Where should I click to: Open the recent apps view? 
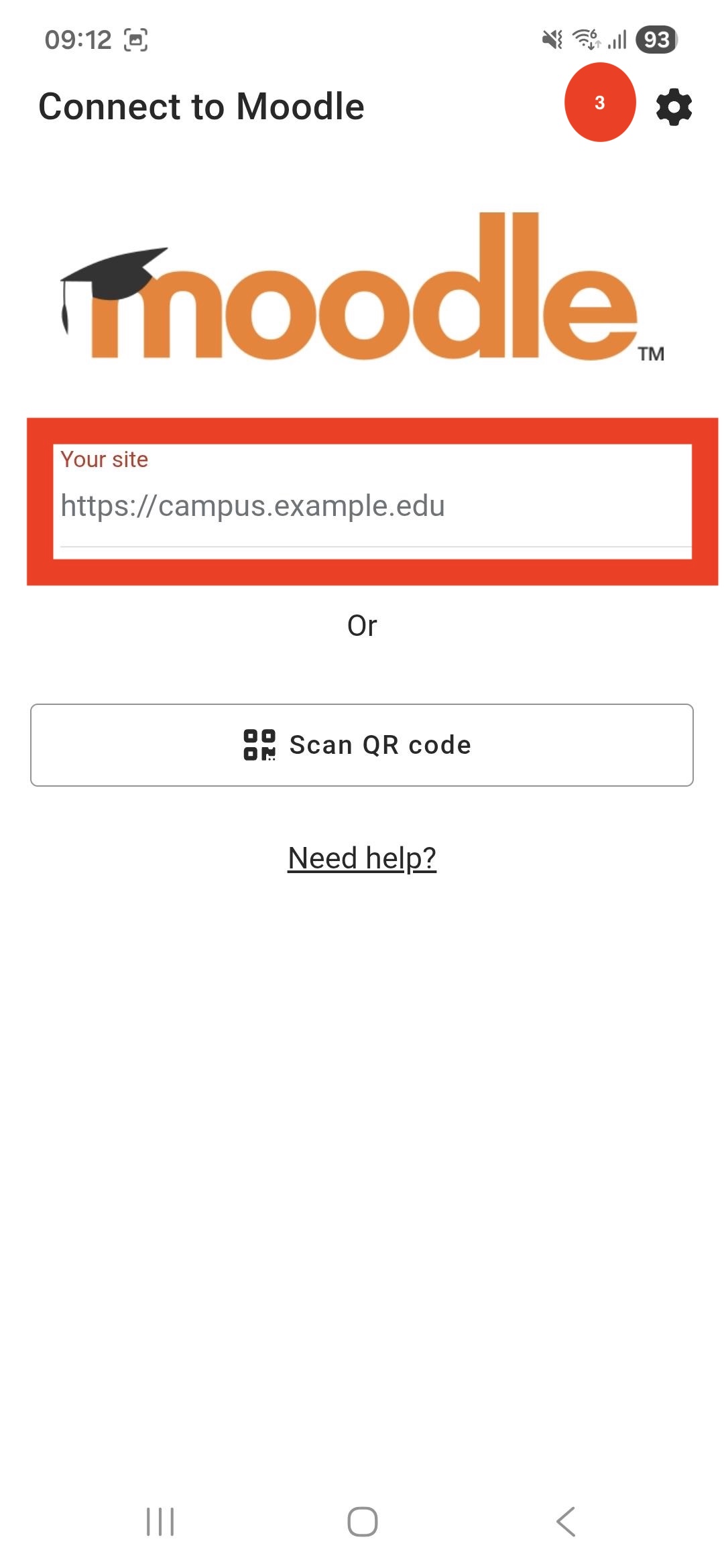[x=160, y=1521]
